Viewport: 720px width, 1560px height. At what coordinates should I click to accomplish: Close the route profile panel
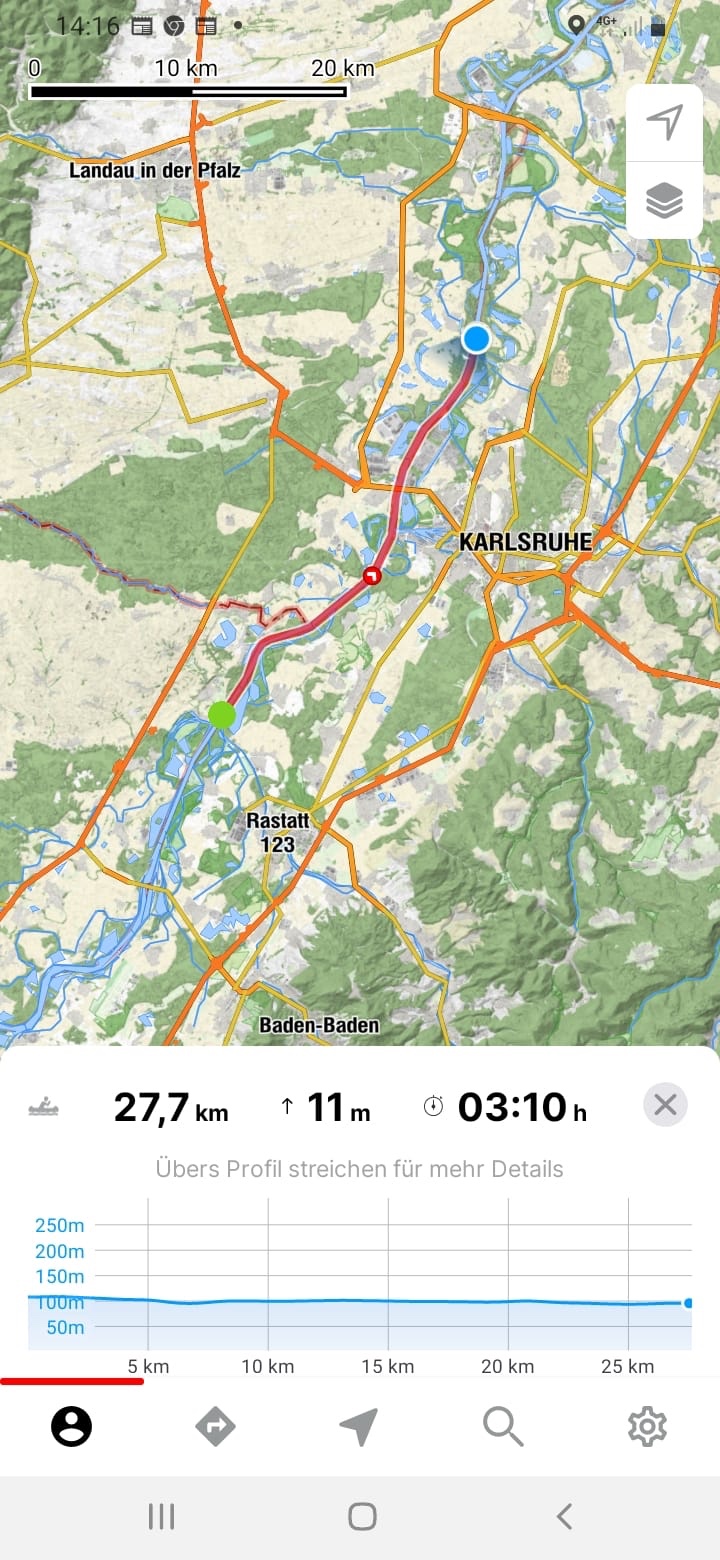point(665,1105)
